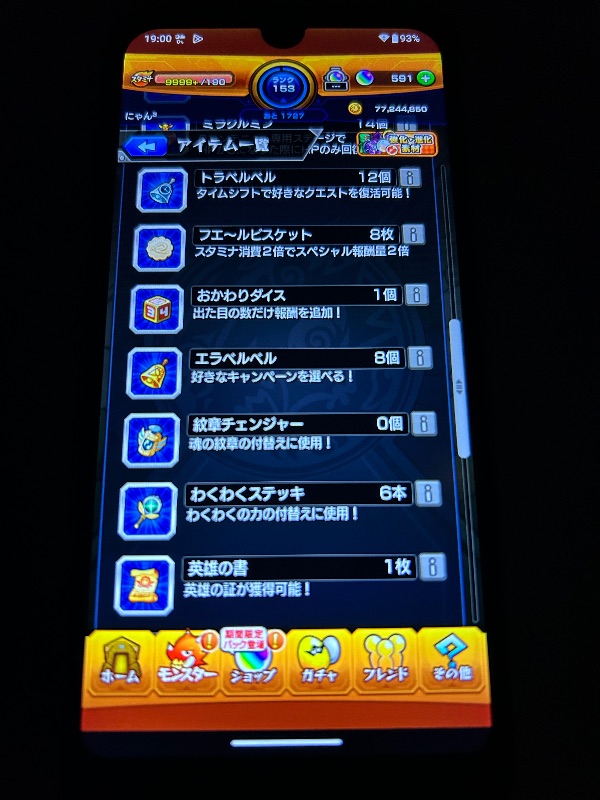600x800 pixels.
Task: Open the info button for エラベルベル
Action: [421, 358]
